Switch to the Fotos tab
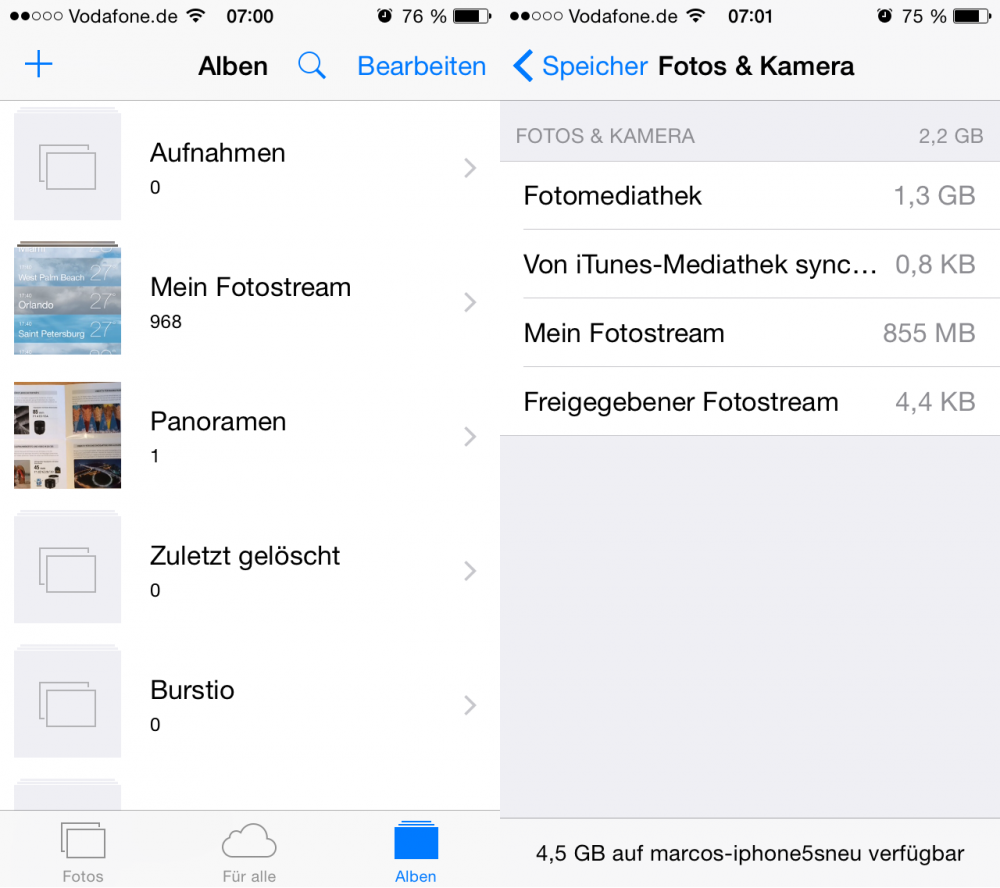1000x888 pixels. pos(83,851)
